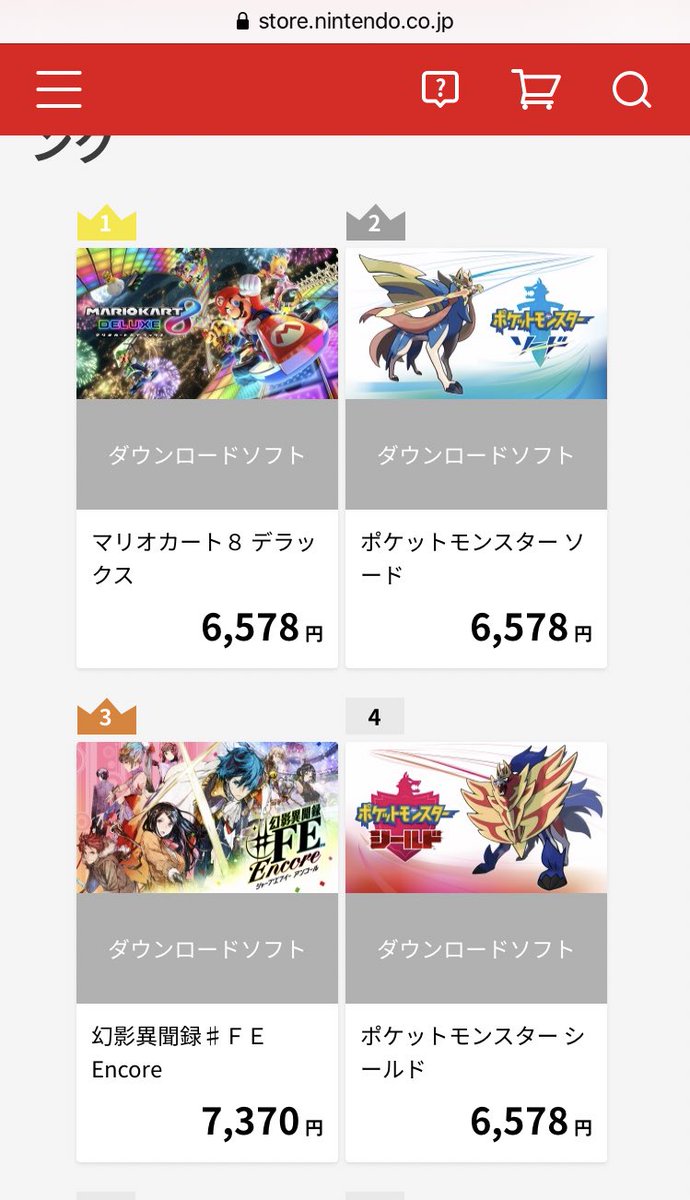This screenshot has width=690, height=1200.
Task: View the shopping cart
Action: point(536,90)
